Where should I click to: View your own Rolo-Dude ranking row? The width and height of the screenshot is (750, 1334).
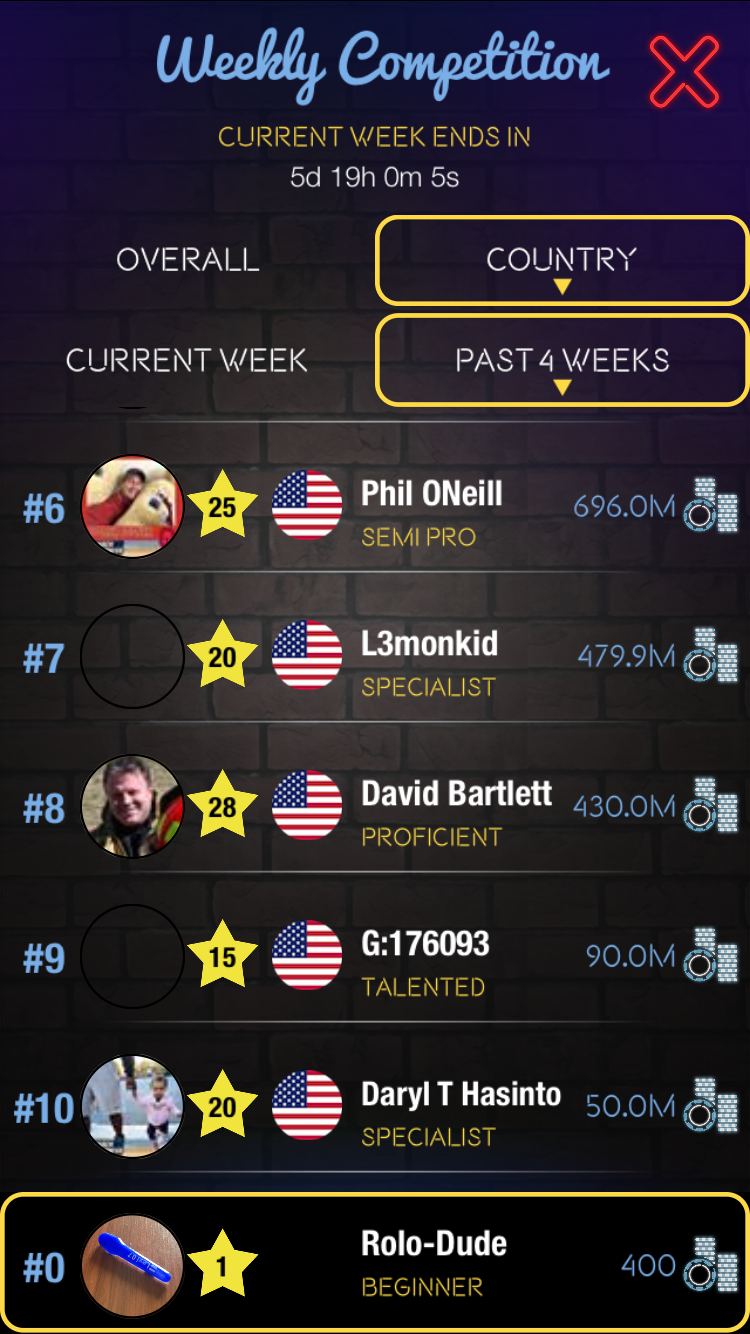pos(434,1264)
